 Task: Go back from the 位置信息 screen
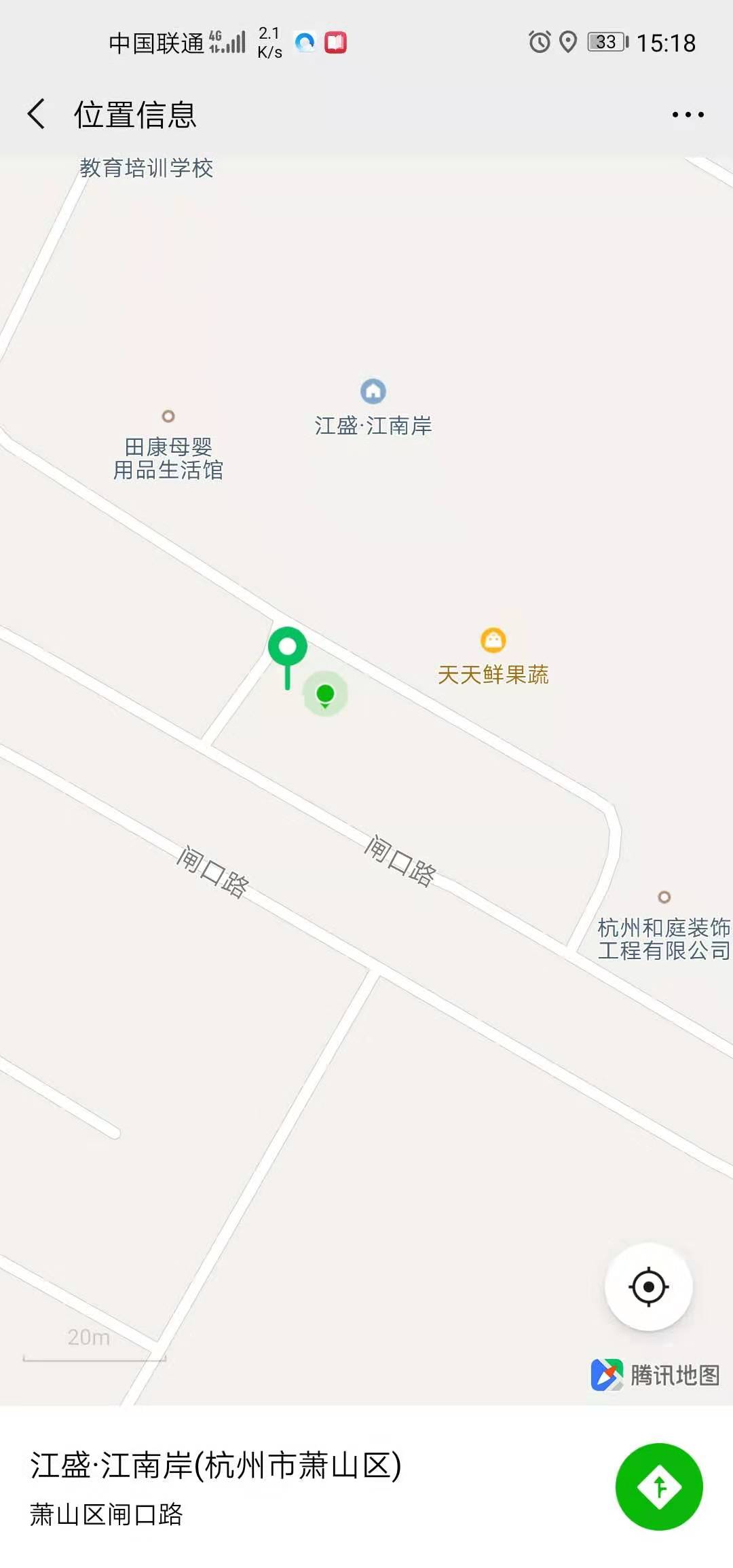pyautogui.click(x=37, y=114)
